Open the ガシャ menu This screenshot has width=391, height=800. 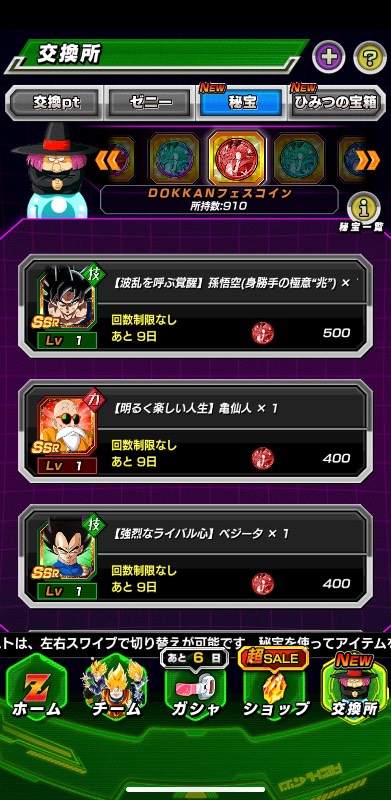pos(196,687)
